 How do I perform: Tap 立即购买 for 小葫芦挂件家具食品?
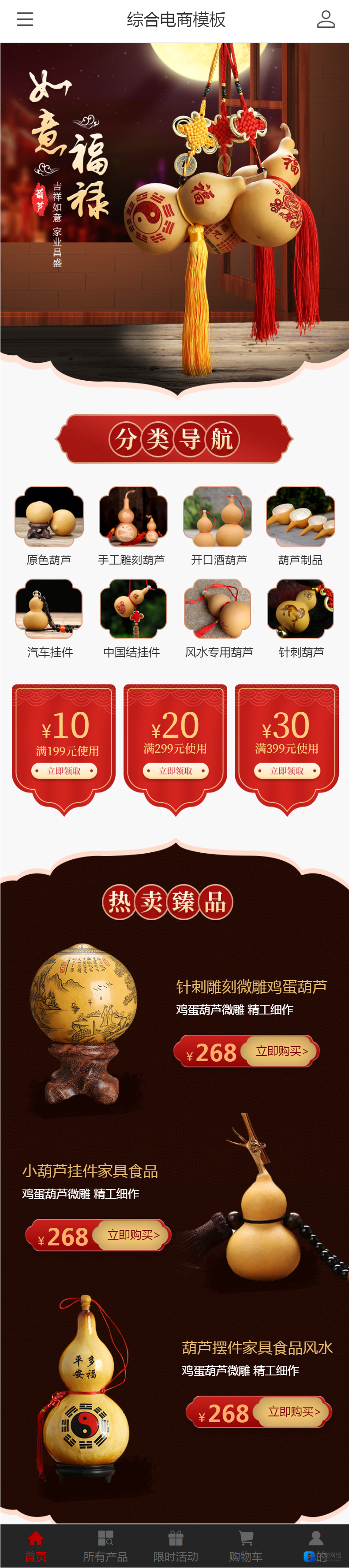click(x=133, y=1235)
